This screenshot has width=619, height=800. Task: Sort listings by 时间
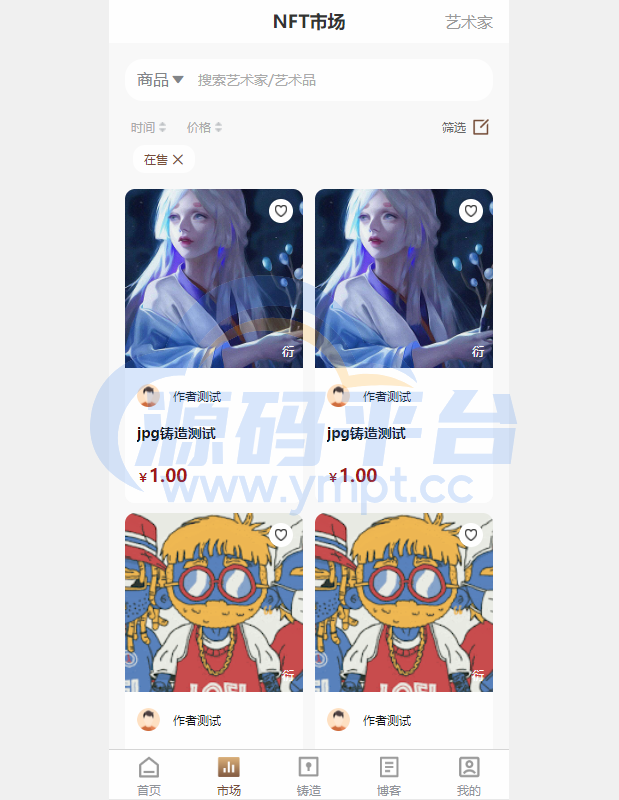tap(148, 128)
